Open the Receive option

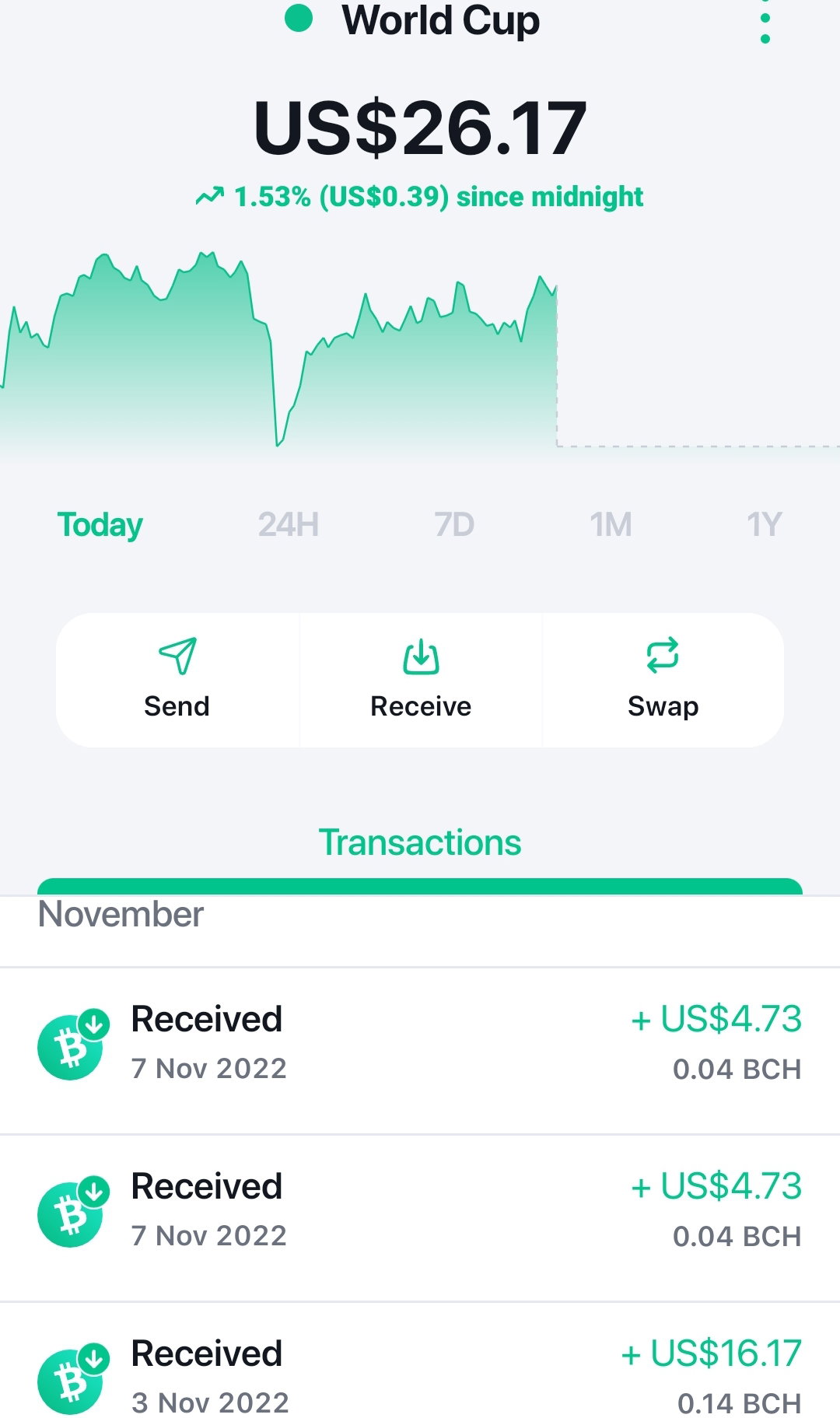pos(421,680)
